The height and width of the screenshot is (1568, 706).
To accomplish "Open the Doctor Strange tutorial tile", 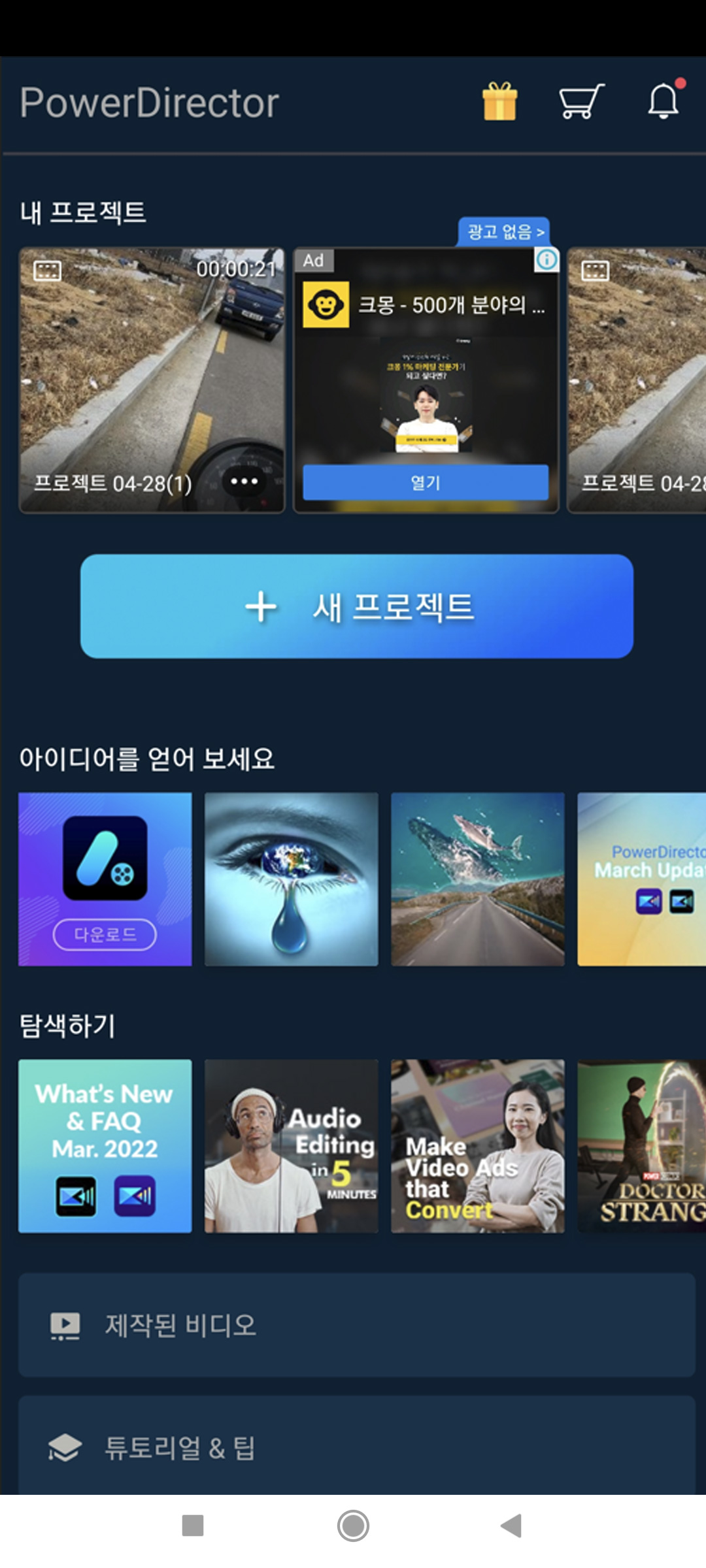I will coord(642,1146).
